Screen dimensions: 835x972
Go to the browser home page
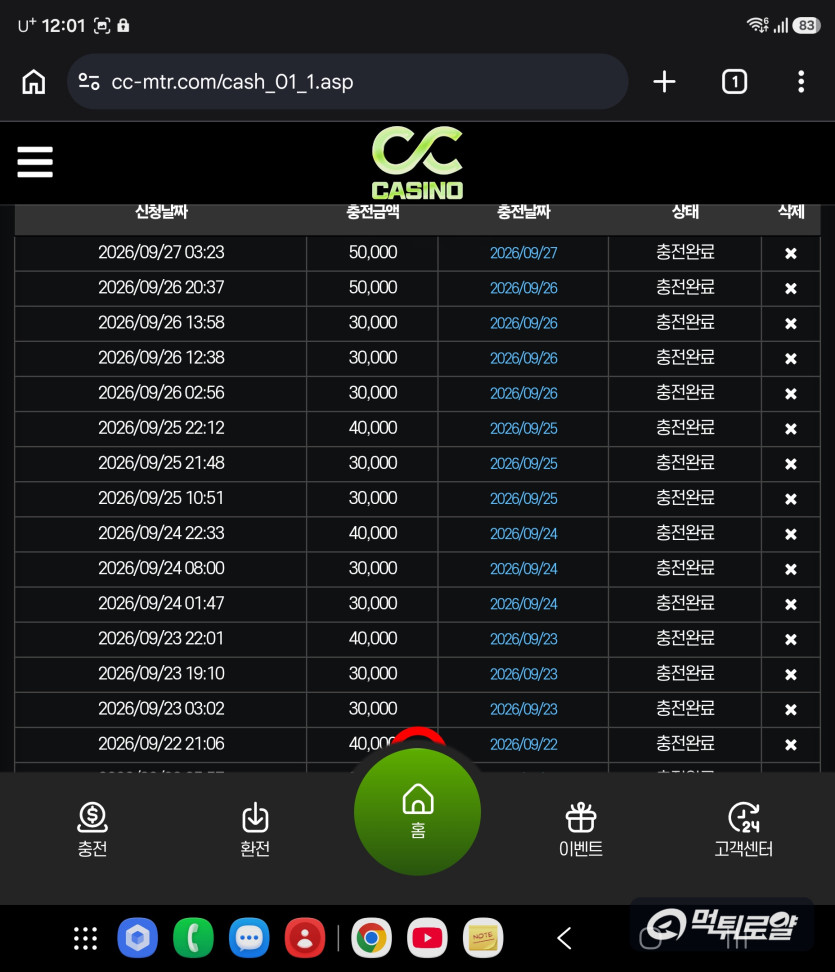click(x=33, y=81)
